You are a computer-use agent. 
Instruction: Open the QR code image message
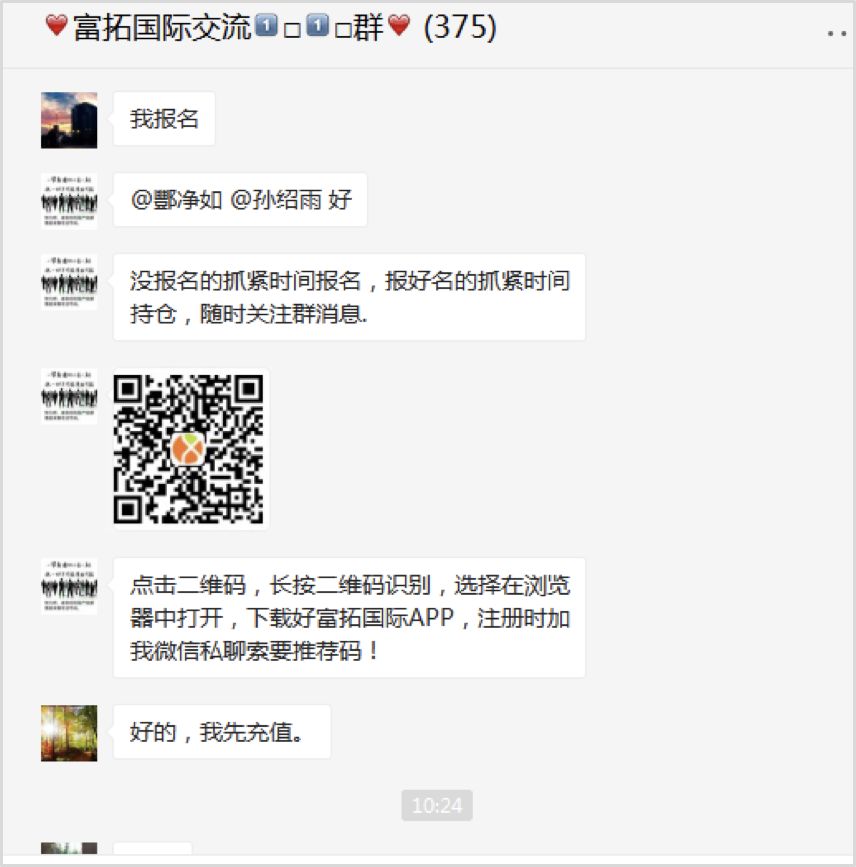click(x=188, y=449)
